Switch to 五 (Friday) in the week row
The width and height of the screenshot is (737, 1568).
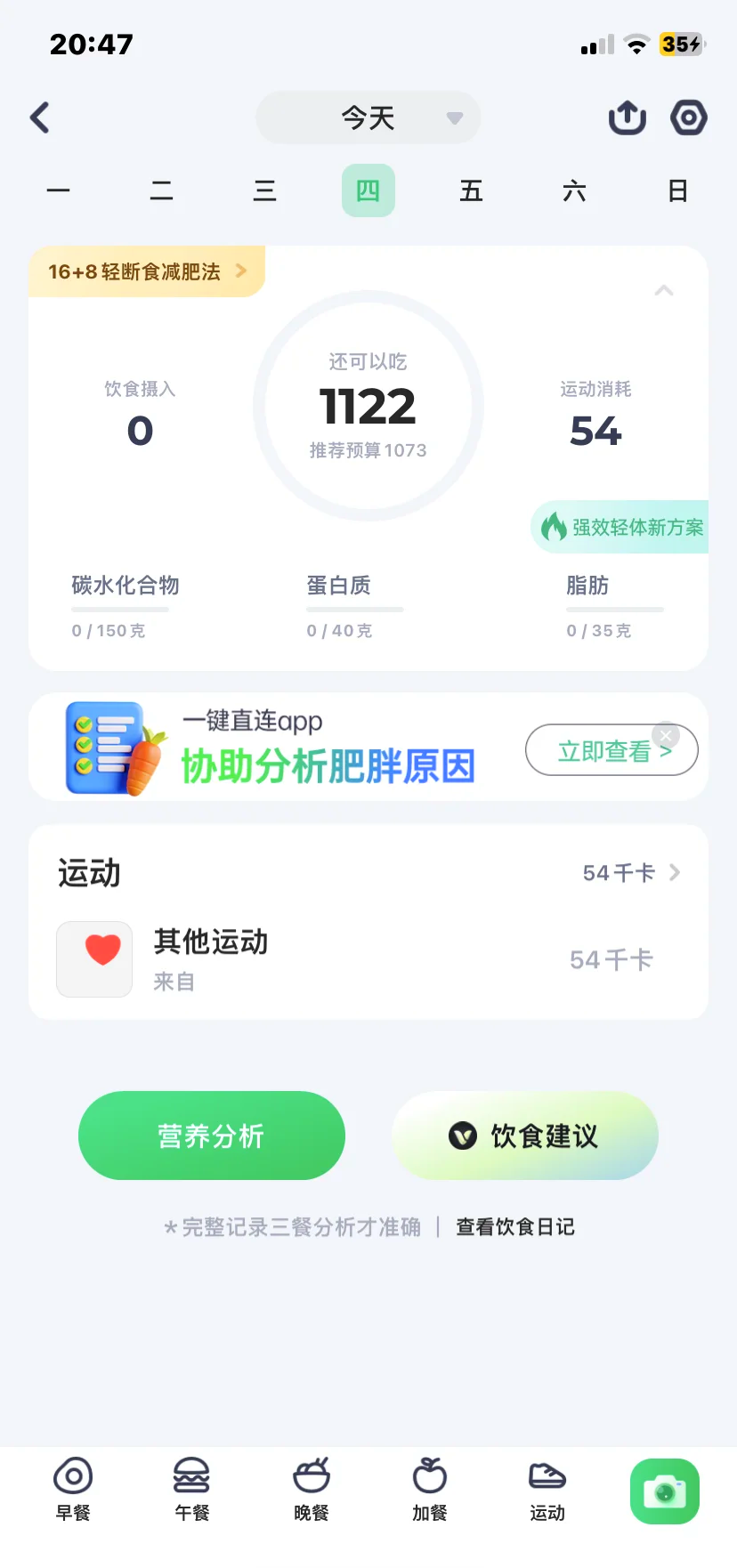coord(471,191)
